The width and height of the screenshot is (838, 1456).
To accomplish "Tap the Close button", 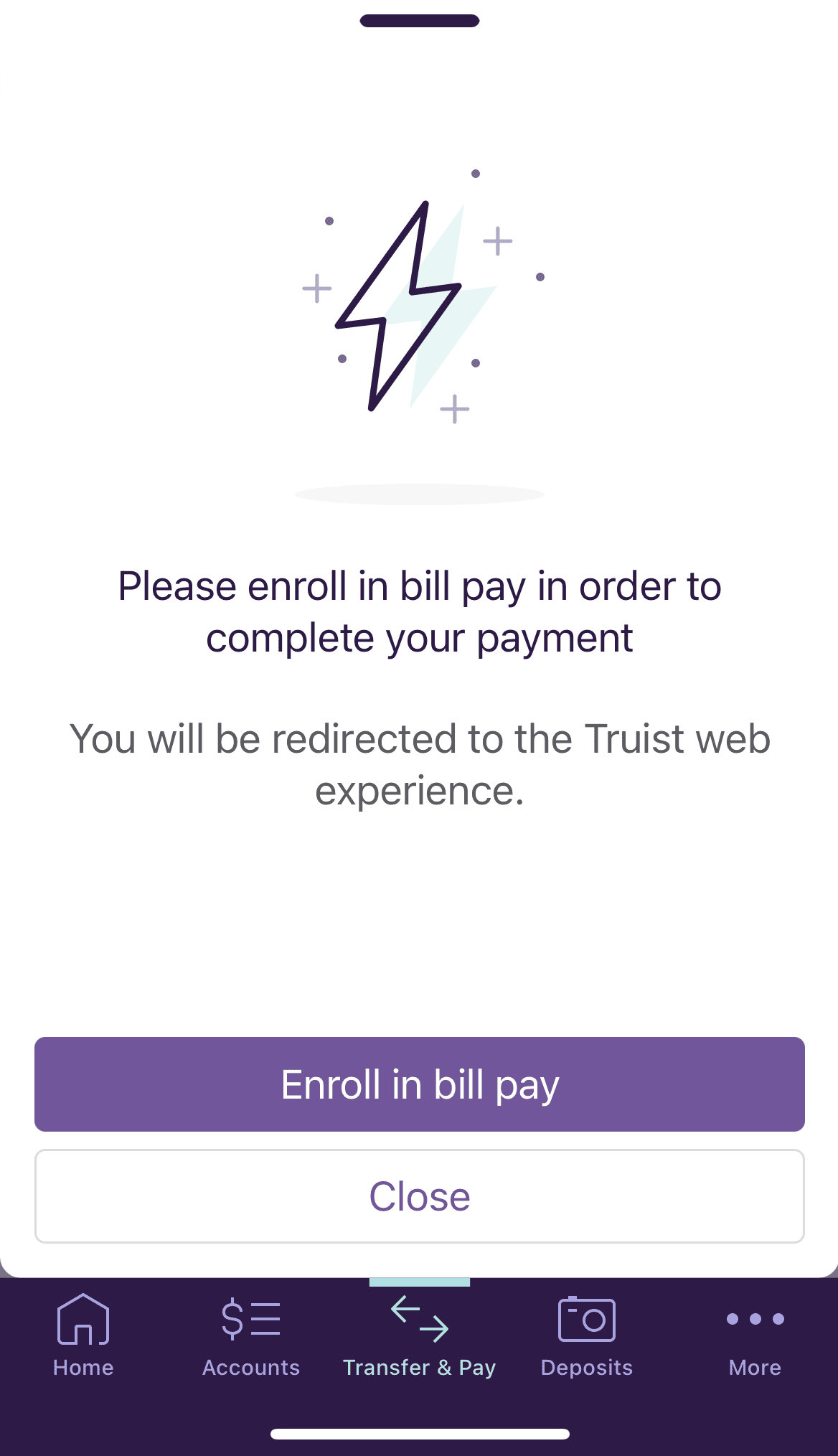I will [x=419, y=1195].
